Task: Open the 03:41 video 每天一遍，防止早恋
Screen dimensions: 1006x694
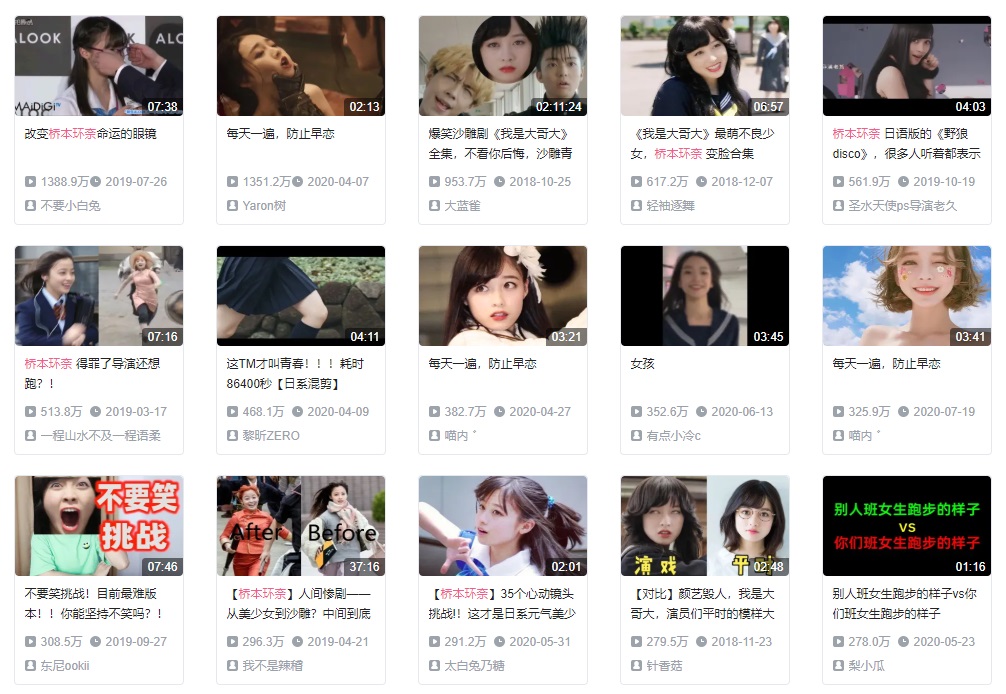Action: [x=906, y=296]
